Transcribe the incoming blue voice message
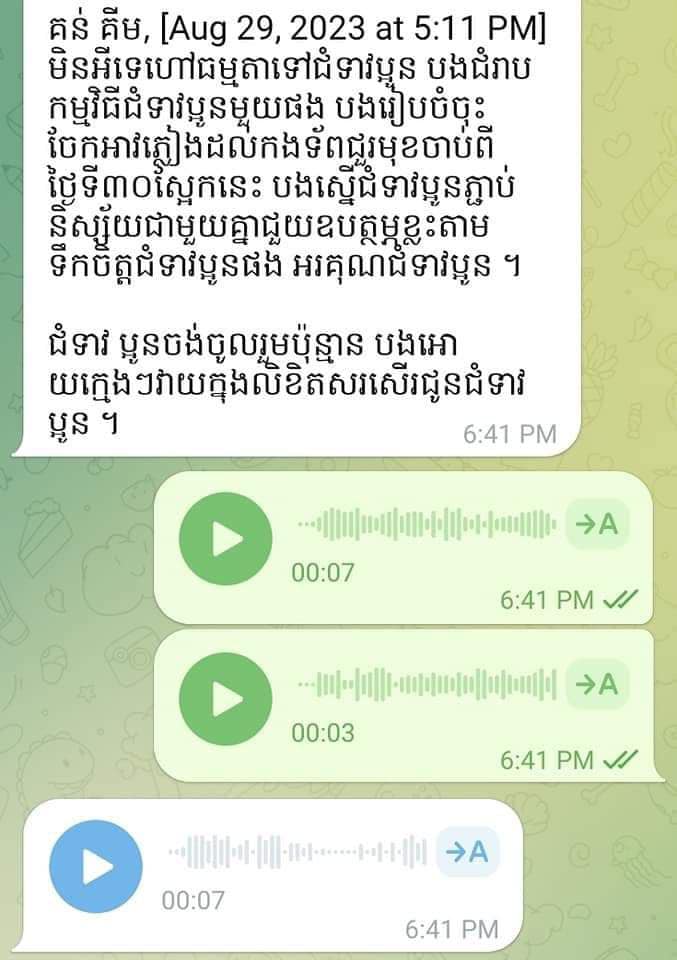Image resolution: width=677 pixels, height=960 pixels. click(x=467, y=852)
